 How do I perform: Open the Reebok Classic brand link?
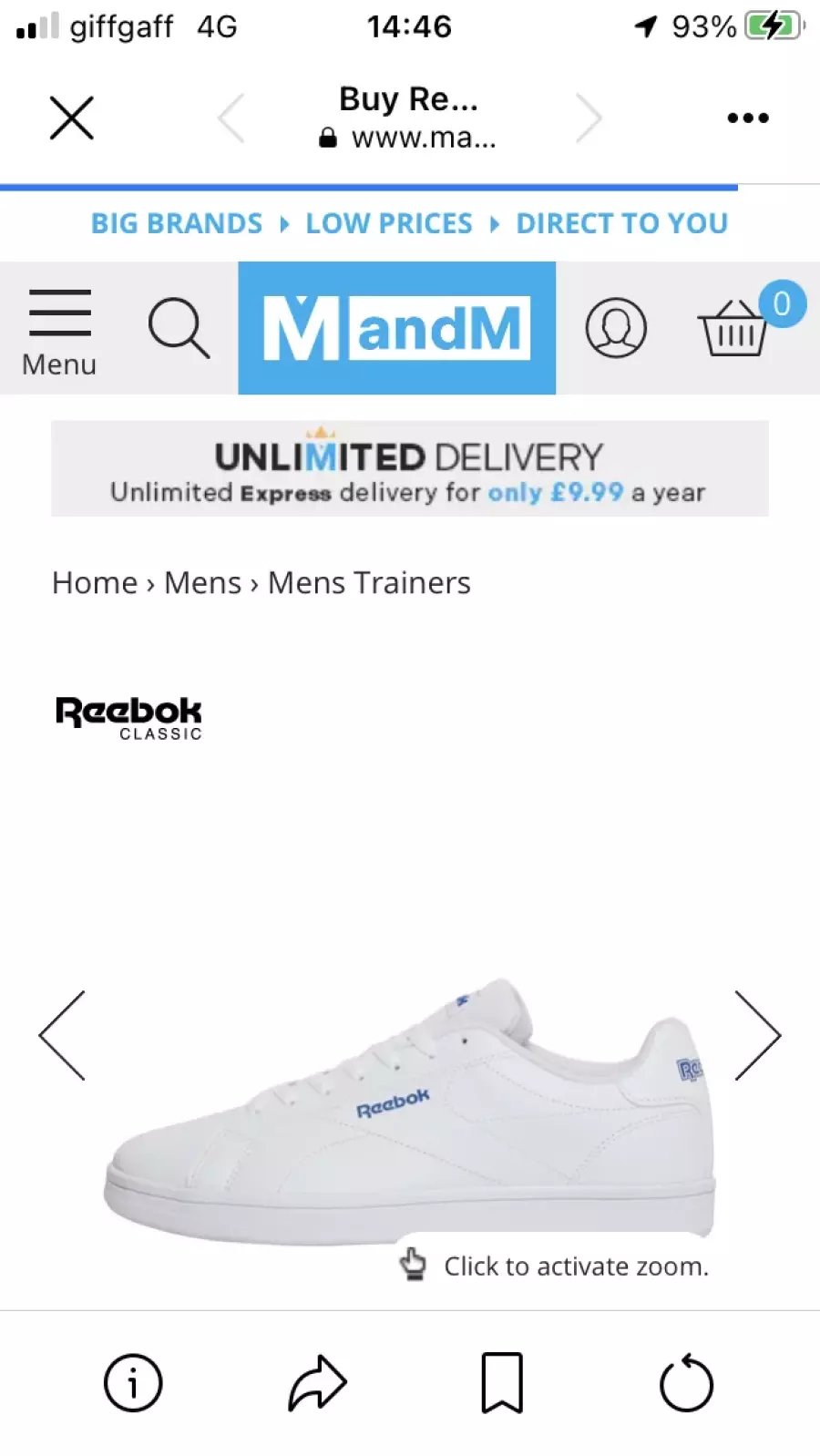[128, 718]
